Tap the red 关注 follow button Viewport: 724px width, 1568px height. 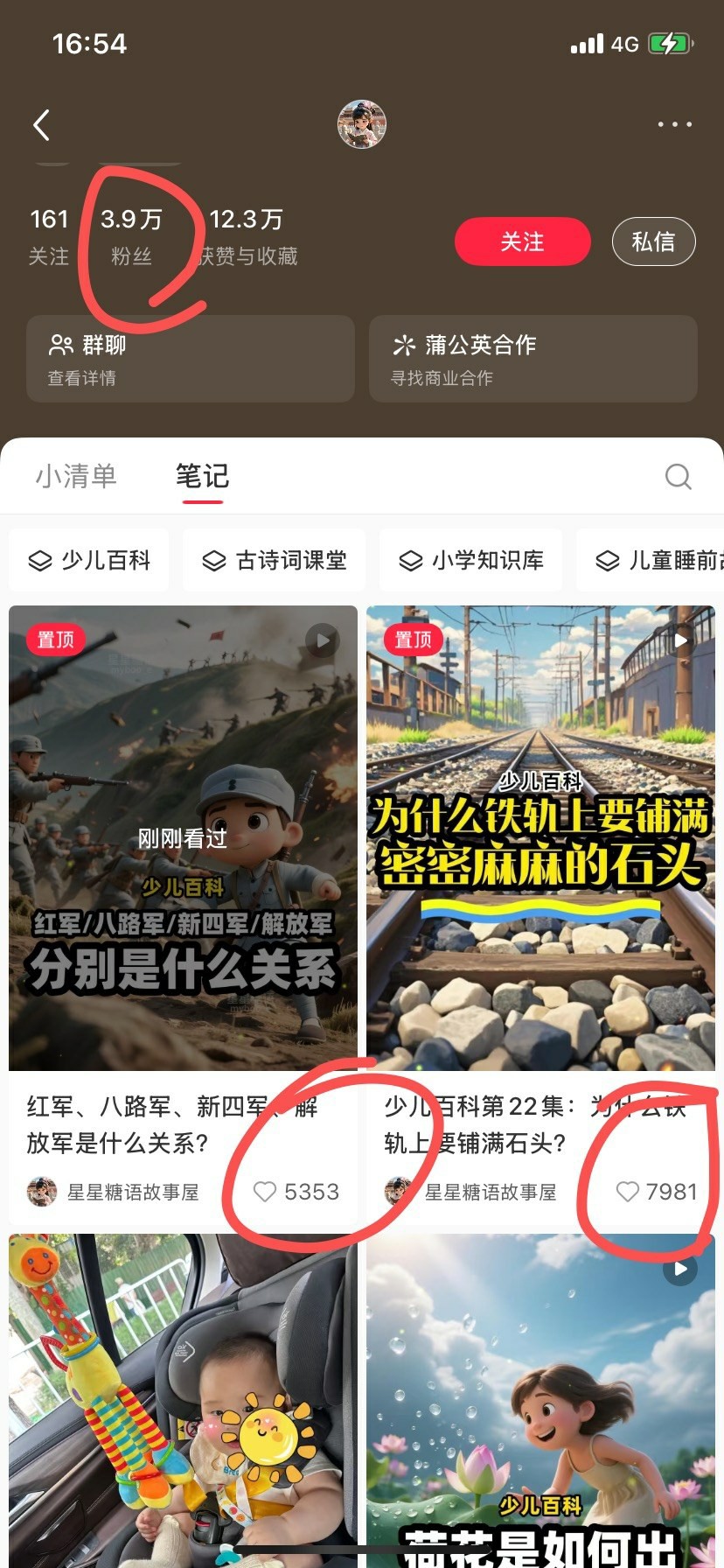point(522,241)
